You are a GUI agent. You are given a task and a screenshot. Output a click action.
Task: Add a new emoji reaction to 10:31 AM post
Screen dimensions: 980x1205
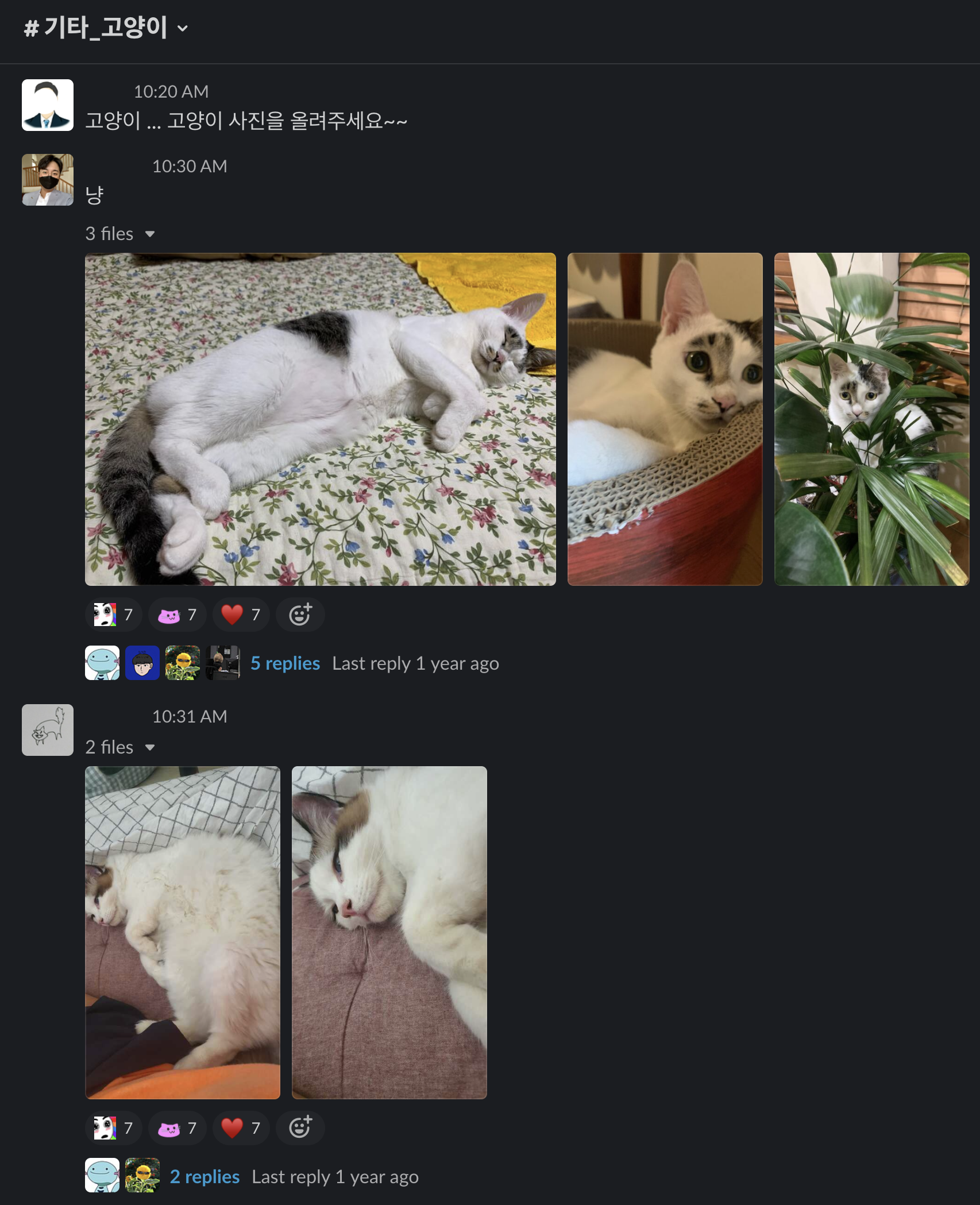[300, 1128]
